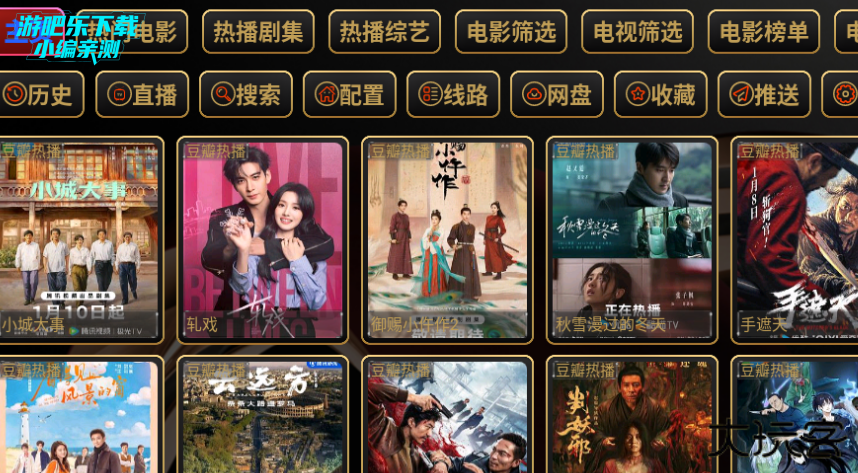Viewport: 858px width, 473px height.
Task: Open the 御赐小仵作2 card
Action: pos(447,240)
